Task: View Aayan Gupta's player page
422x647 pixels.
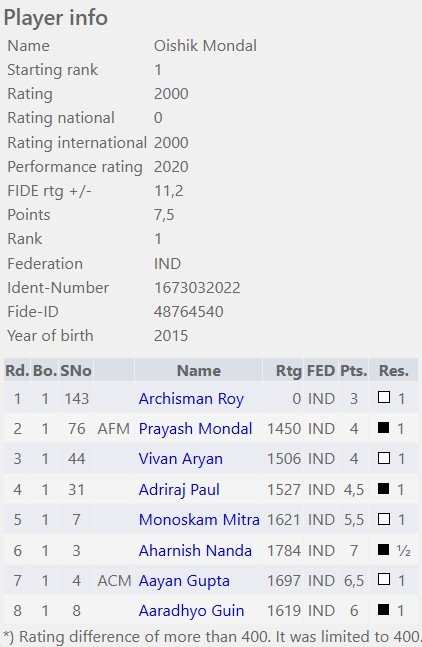Action: point(184,581)
